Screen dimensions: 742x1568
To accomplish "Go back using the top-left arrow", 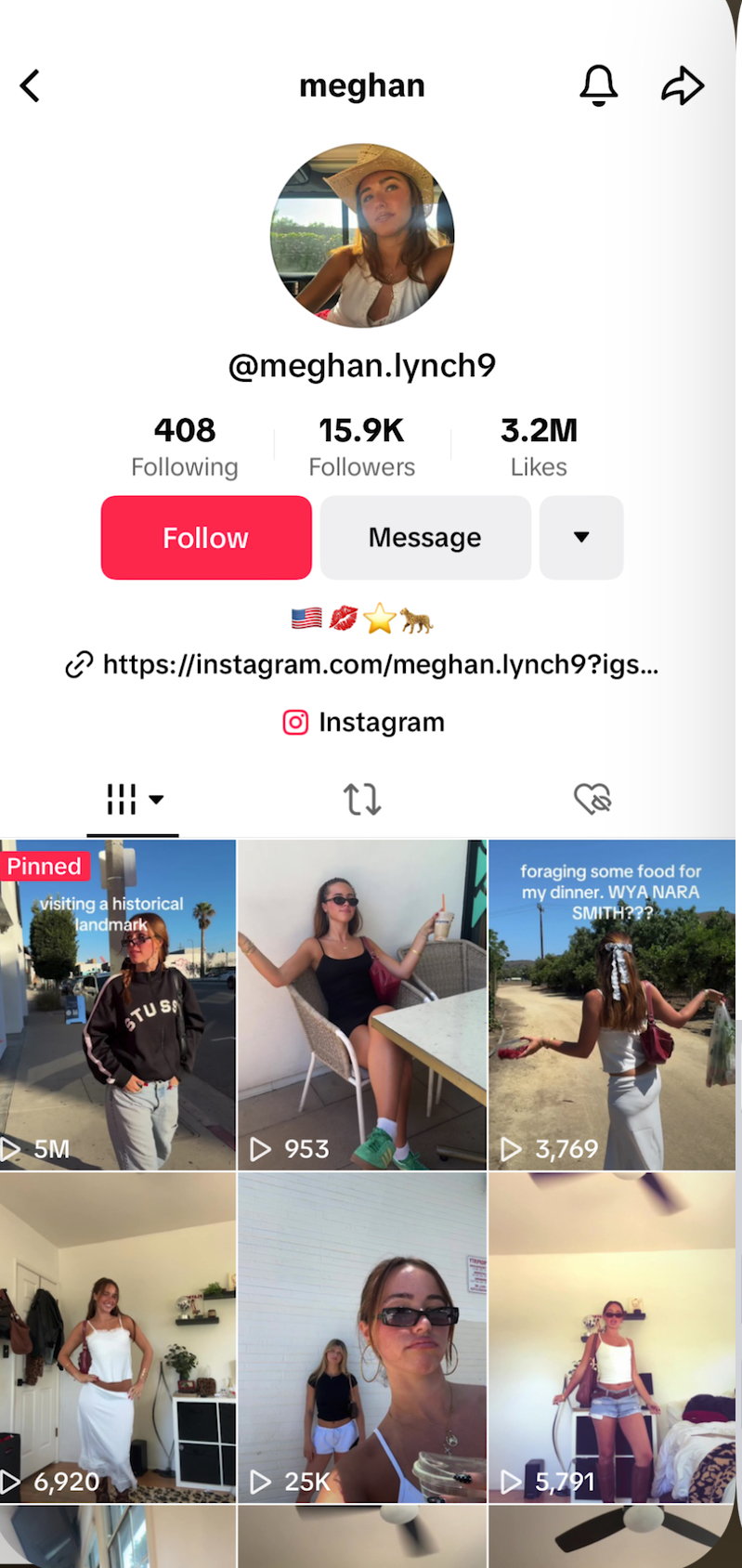I will (x=31, y=86).
